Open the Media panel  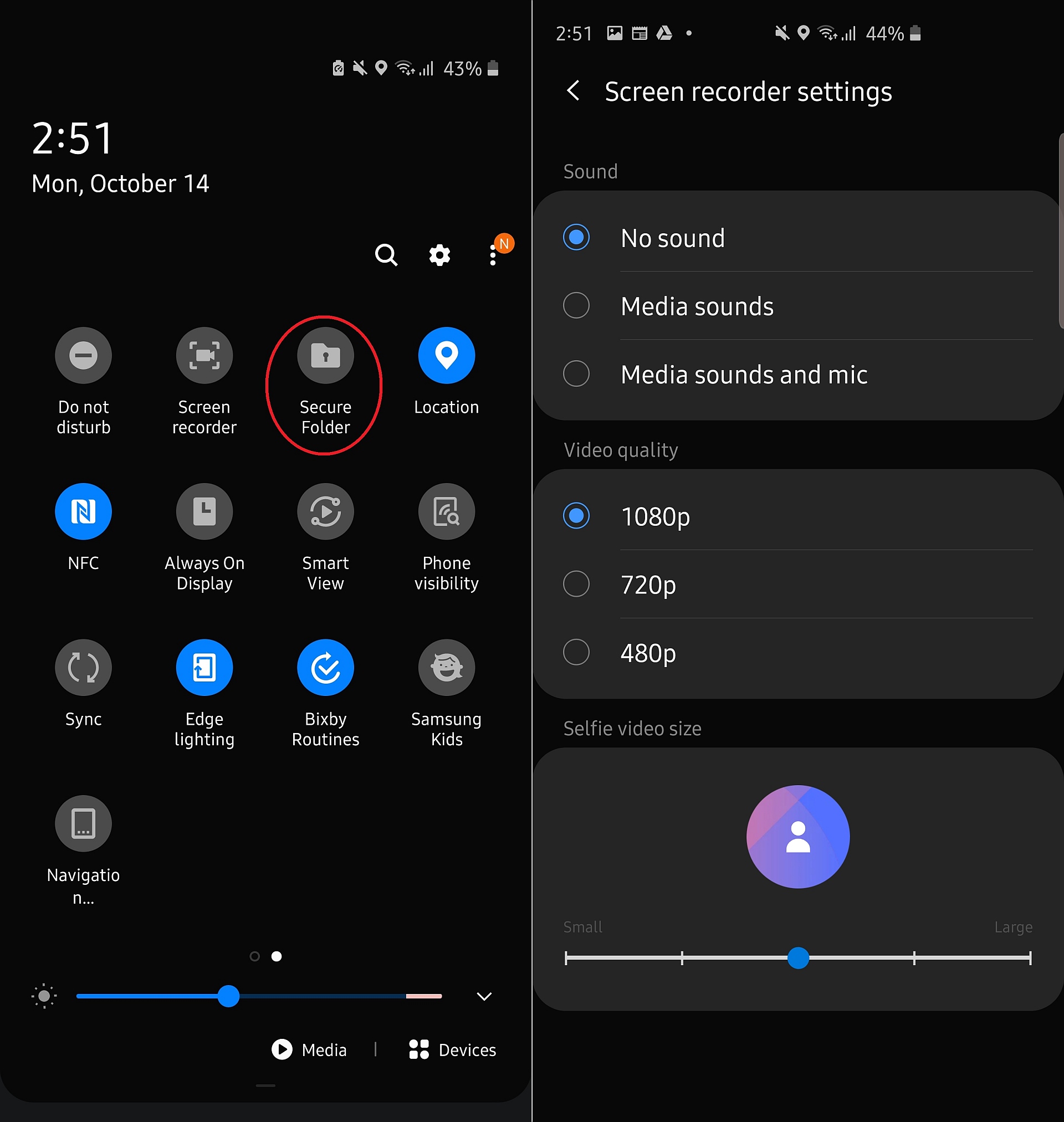309,1050
